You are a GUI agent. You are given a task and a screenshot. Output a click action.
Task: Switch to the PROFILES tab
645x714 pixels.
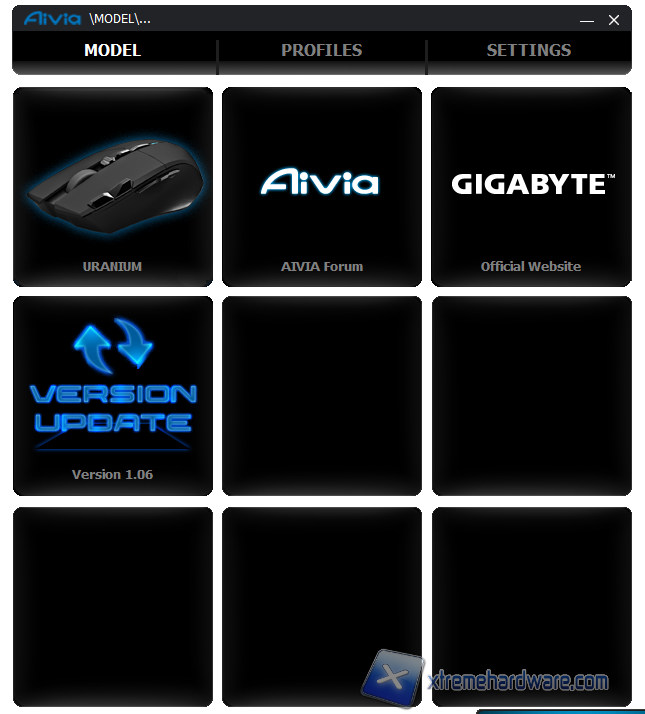click(x=321, y=51)
